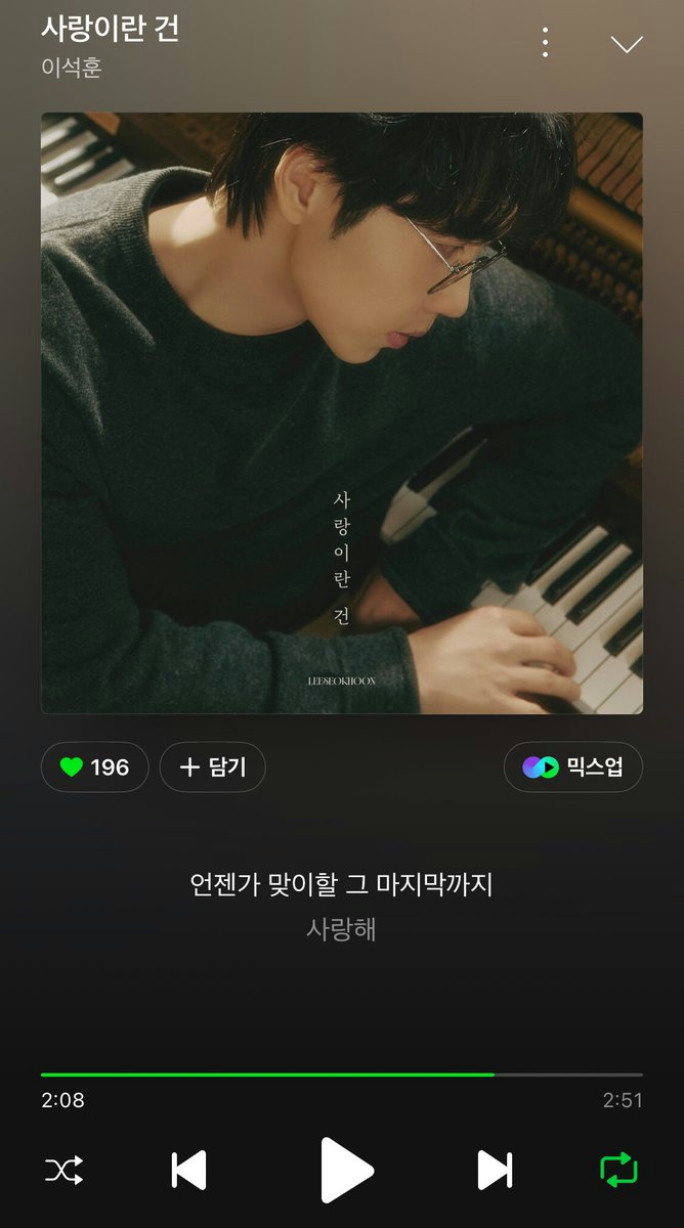The image size is (684, 1228).
Task: Open the artist page for 이석훈
Action: (71, 68)
